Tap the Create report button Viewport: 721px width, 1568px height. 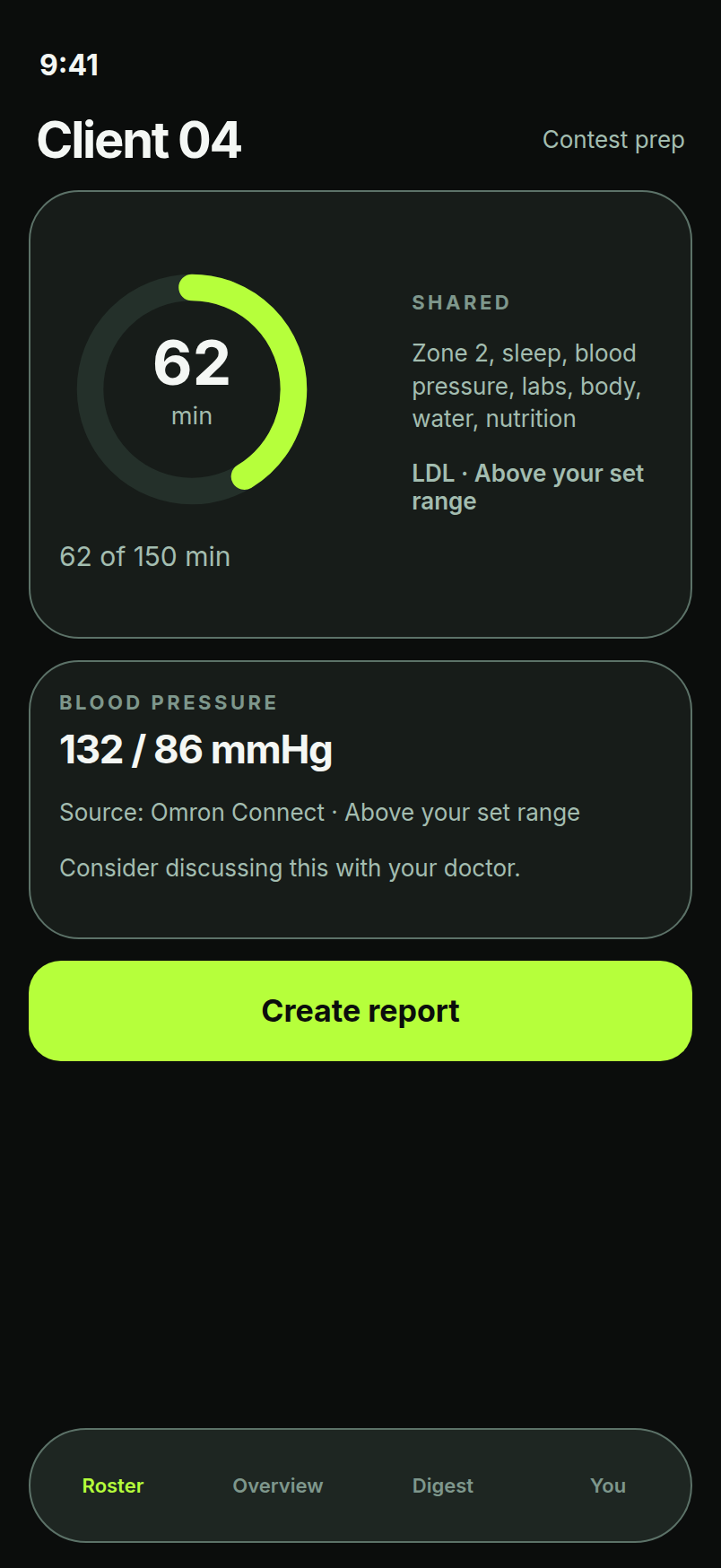[360, 1011]
